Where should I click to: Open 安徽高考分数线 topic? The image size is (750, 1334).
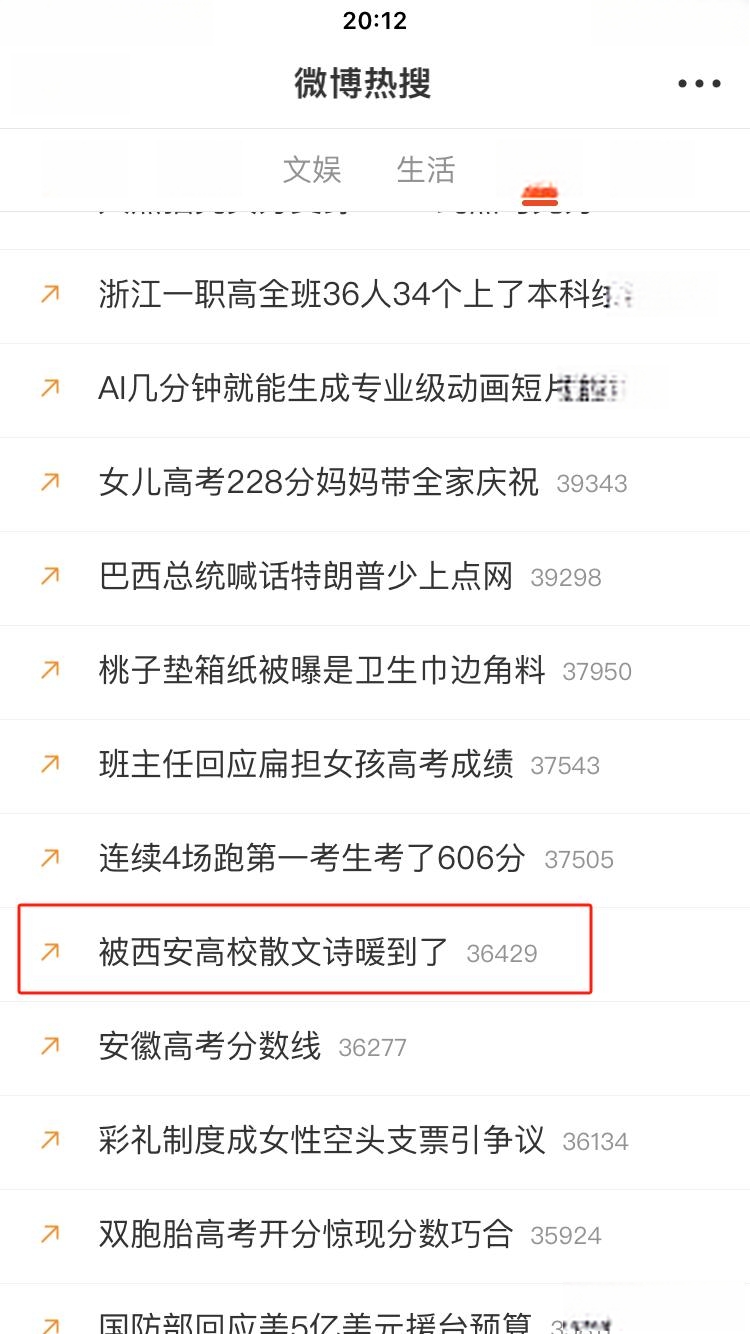pos(375,1048)
